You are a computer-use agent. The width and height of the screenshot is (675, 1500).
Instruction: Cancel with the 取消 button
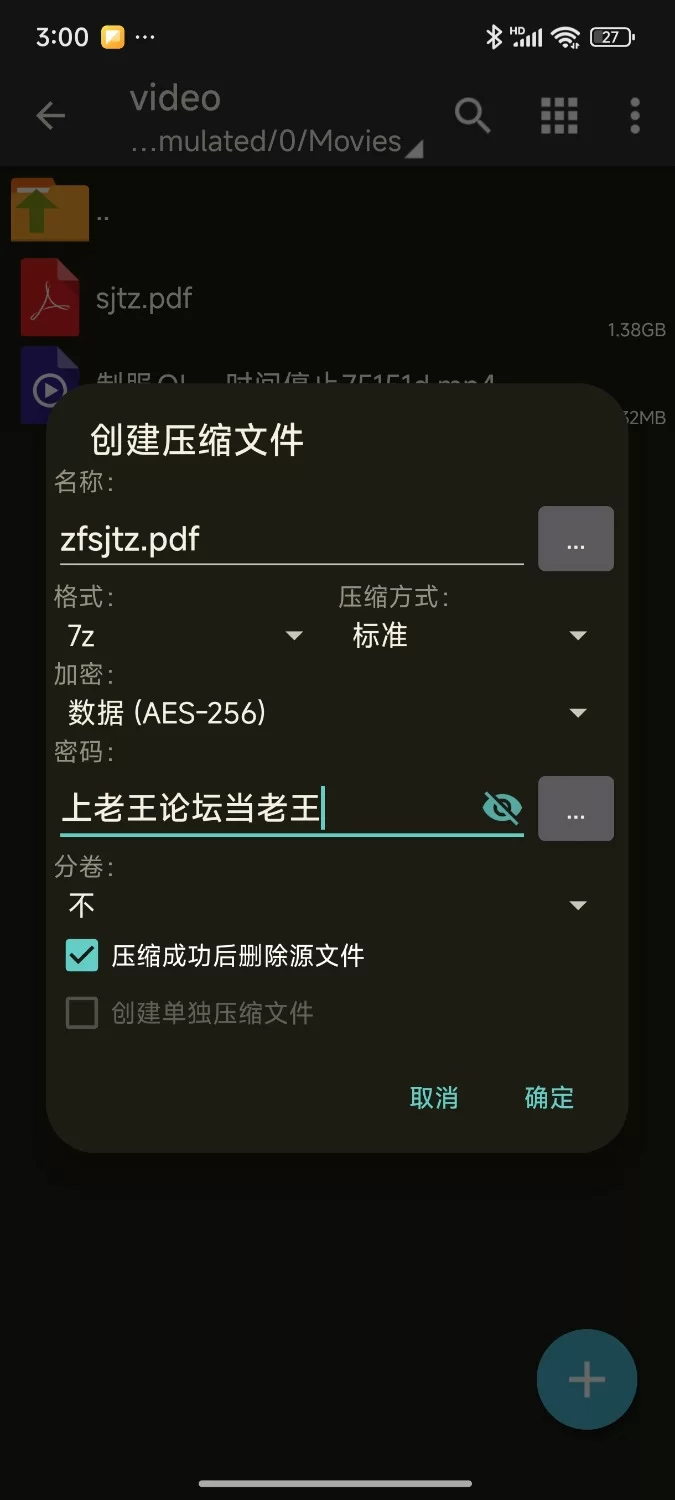coord(434,1097)
